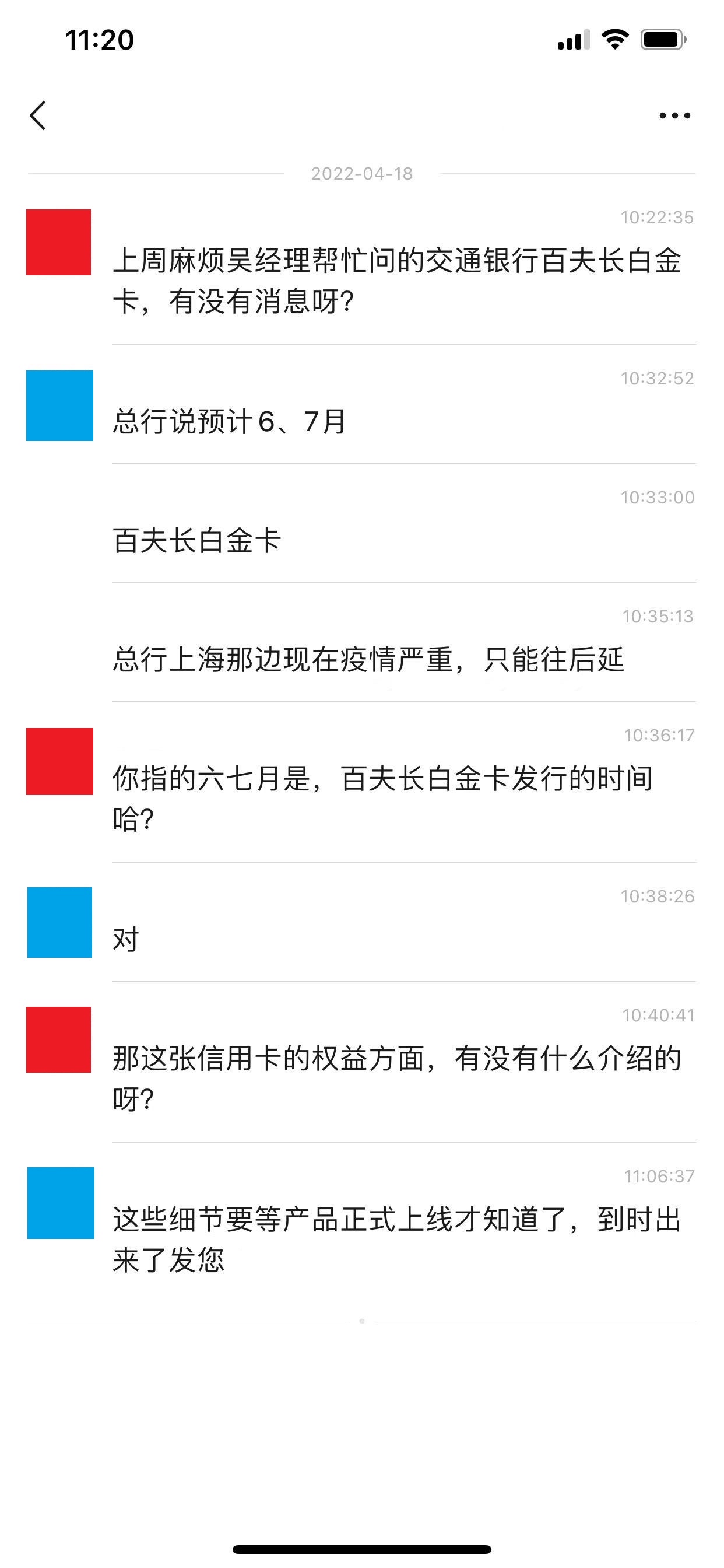Open the three-dot more options menu
Image resolution: width=724 pixels, height=1568 pixels.
pyautogui.click(x=674, y=116)
